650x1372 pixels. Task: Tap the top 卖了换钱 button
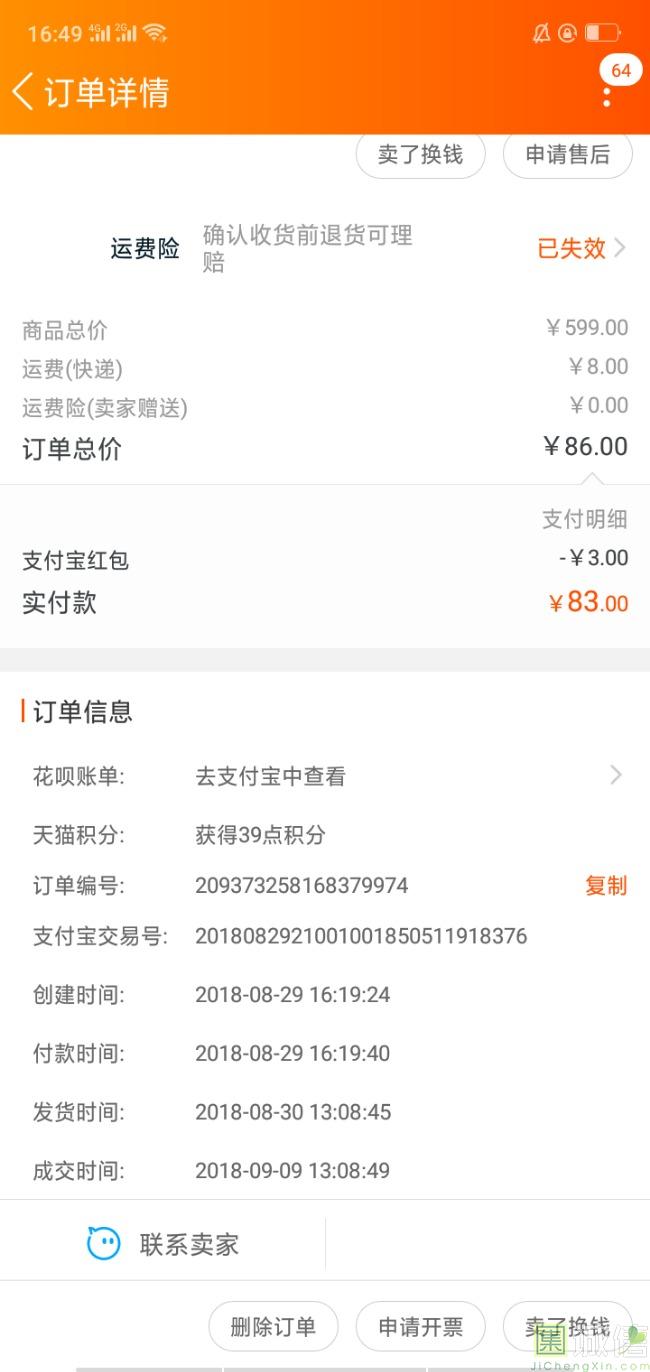tap(420, 155)
